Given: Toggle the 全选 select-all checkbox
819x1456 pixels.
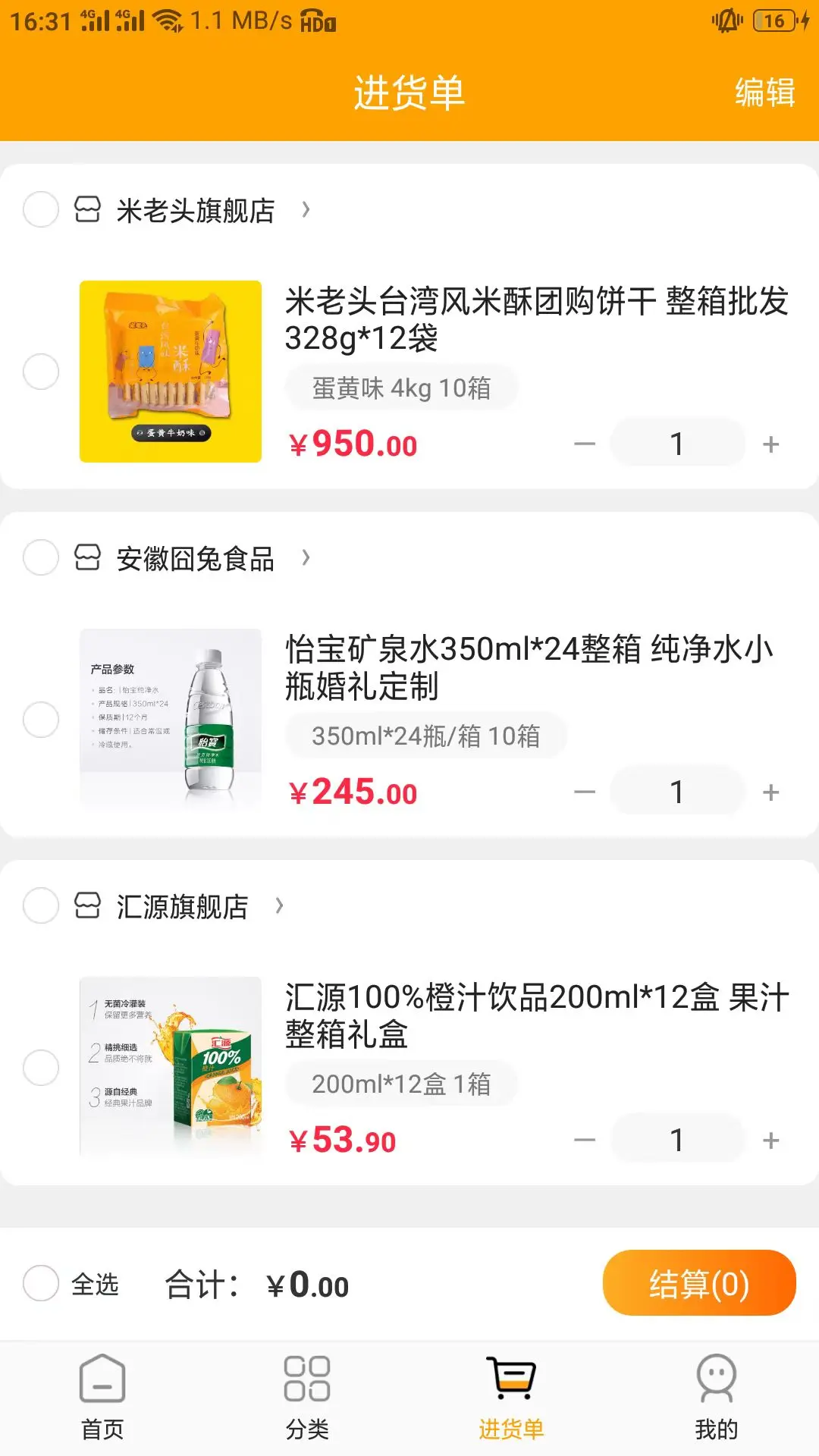Looking at the screenshot, I should (41, 1283).
